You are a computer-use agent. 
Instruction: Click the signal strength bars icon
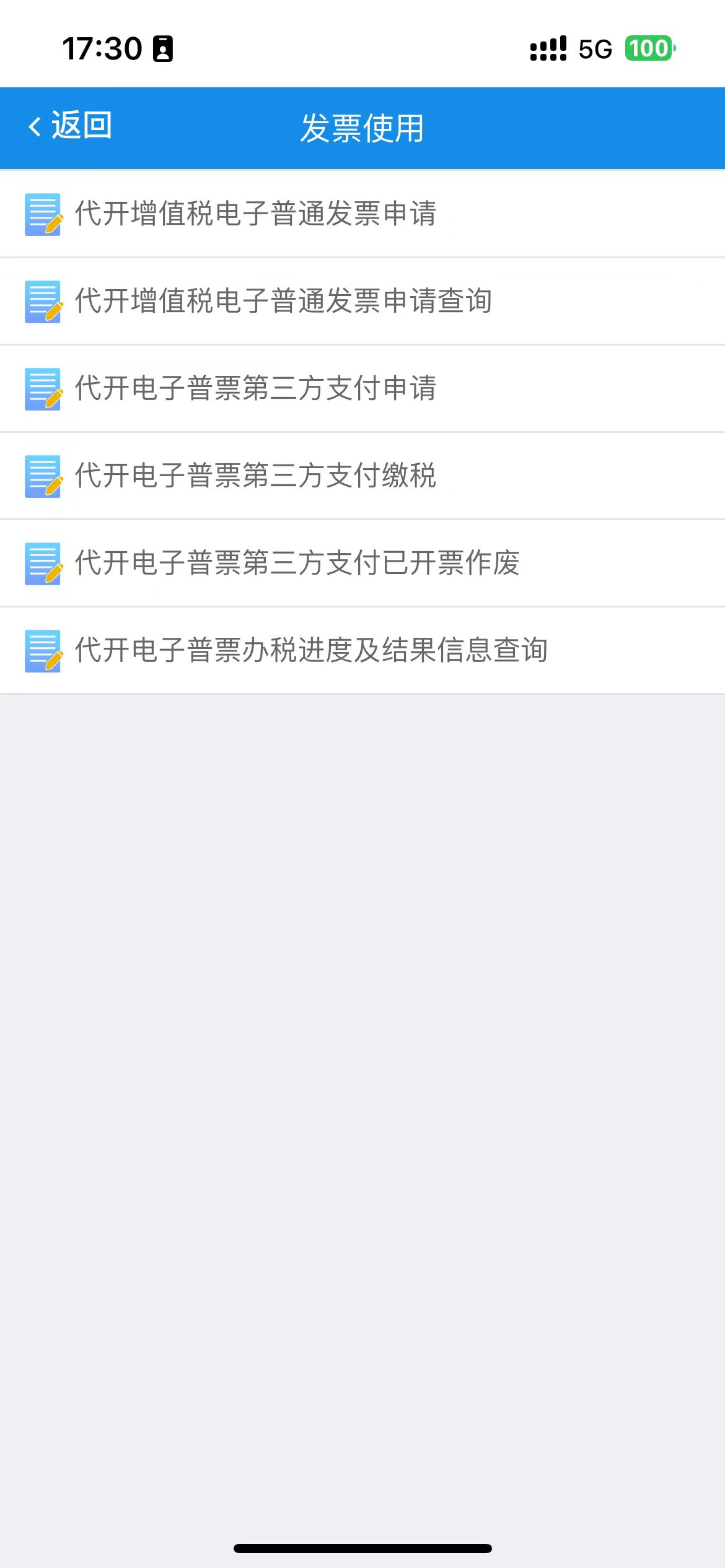click(547, 48)
